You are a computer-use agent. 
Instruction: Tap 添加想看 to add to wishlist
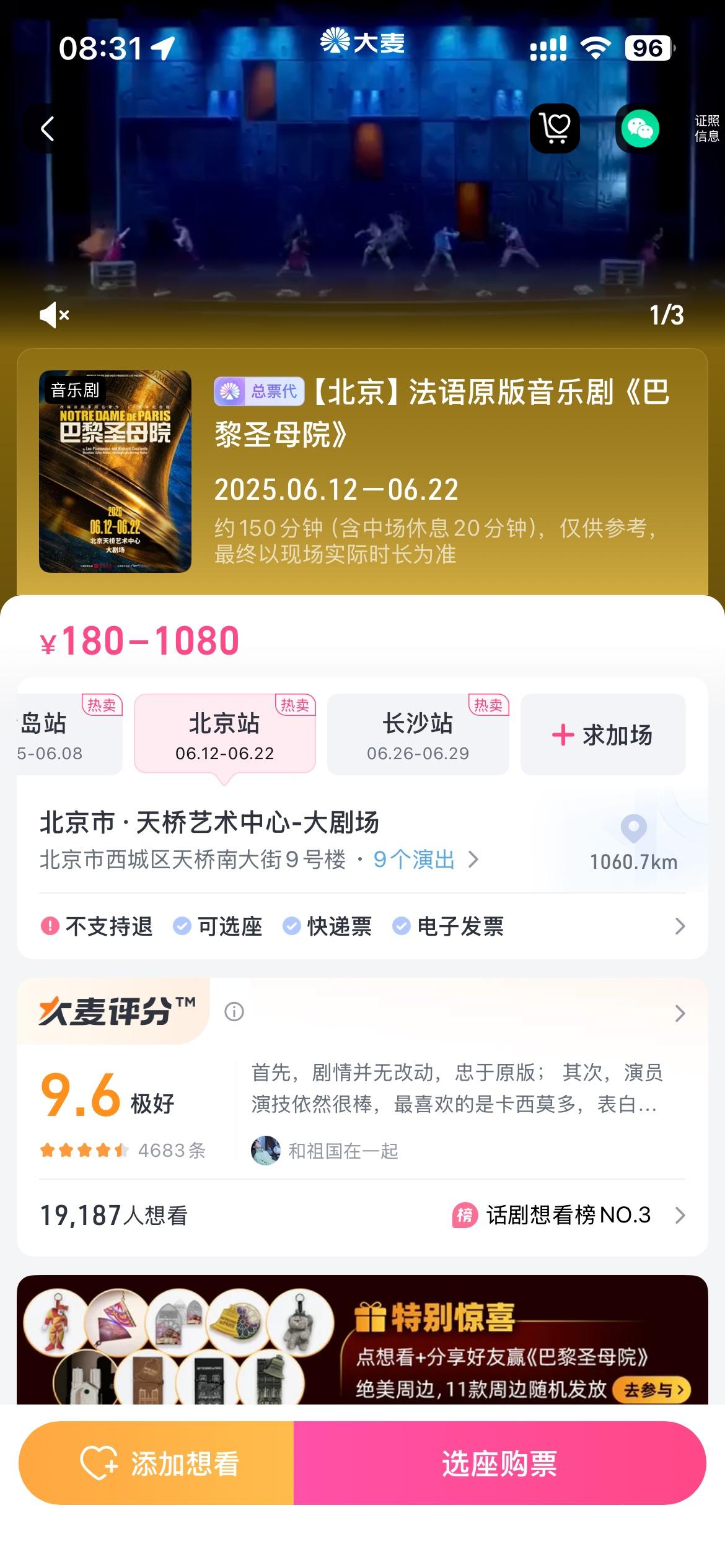158,1464
